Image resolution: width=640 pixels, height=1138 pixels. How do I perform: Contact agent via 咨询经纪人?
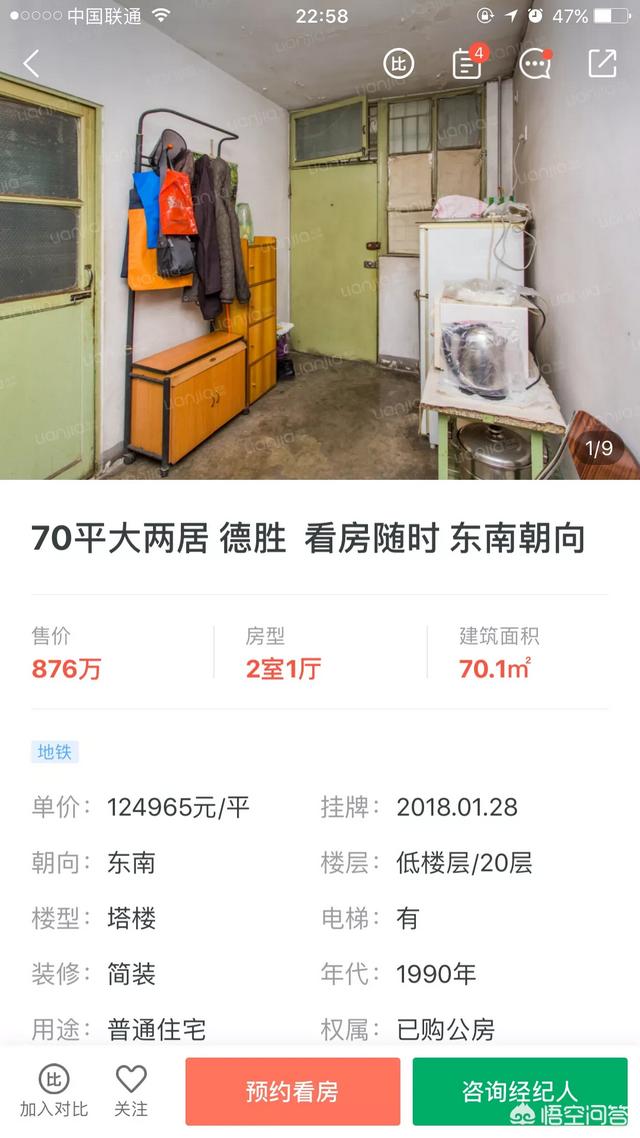(x=520, y=1091)
